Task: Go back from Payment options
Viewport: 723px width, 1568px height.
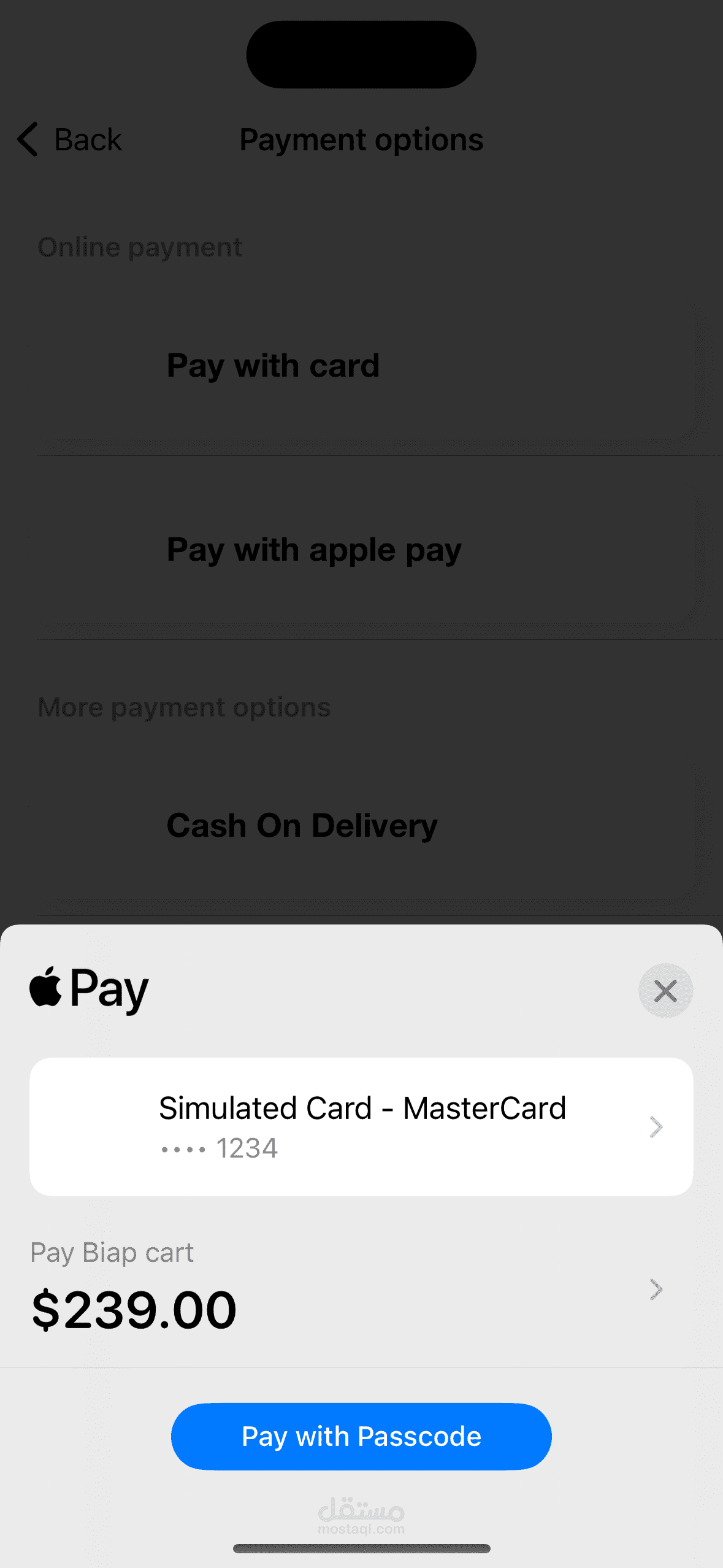Action: [x=69, y=139]
